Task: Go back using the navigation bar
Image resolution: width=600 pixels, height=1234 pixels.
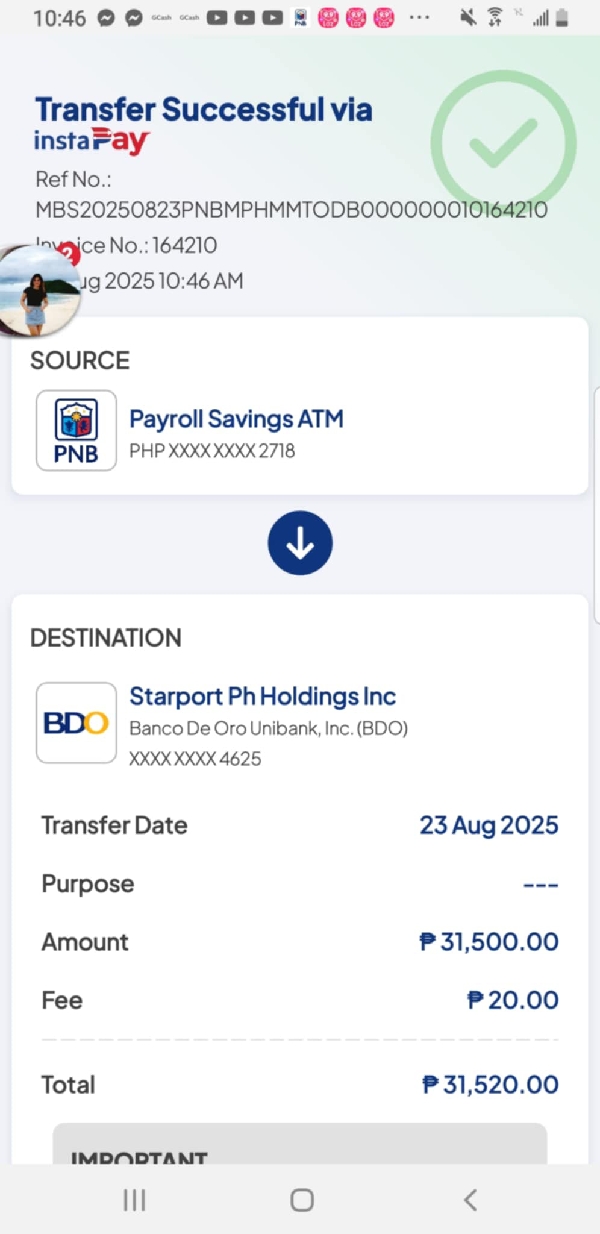Action: (x=470, y=1200)
